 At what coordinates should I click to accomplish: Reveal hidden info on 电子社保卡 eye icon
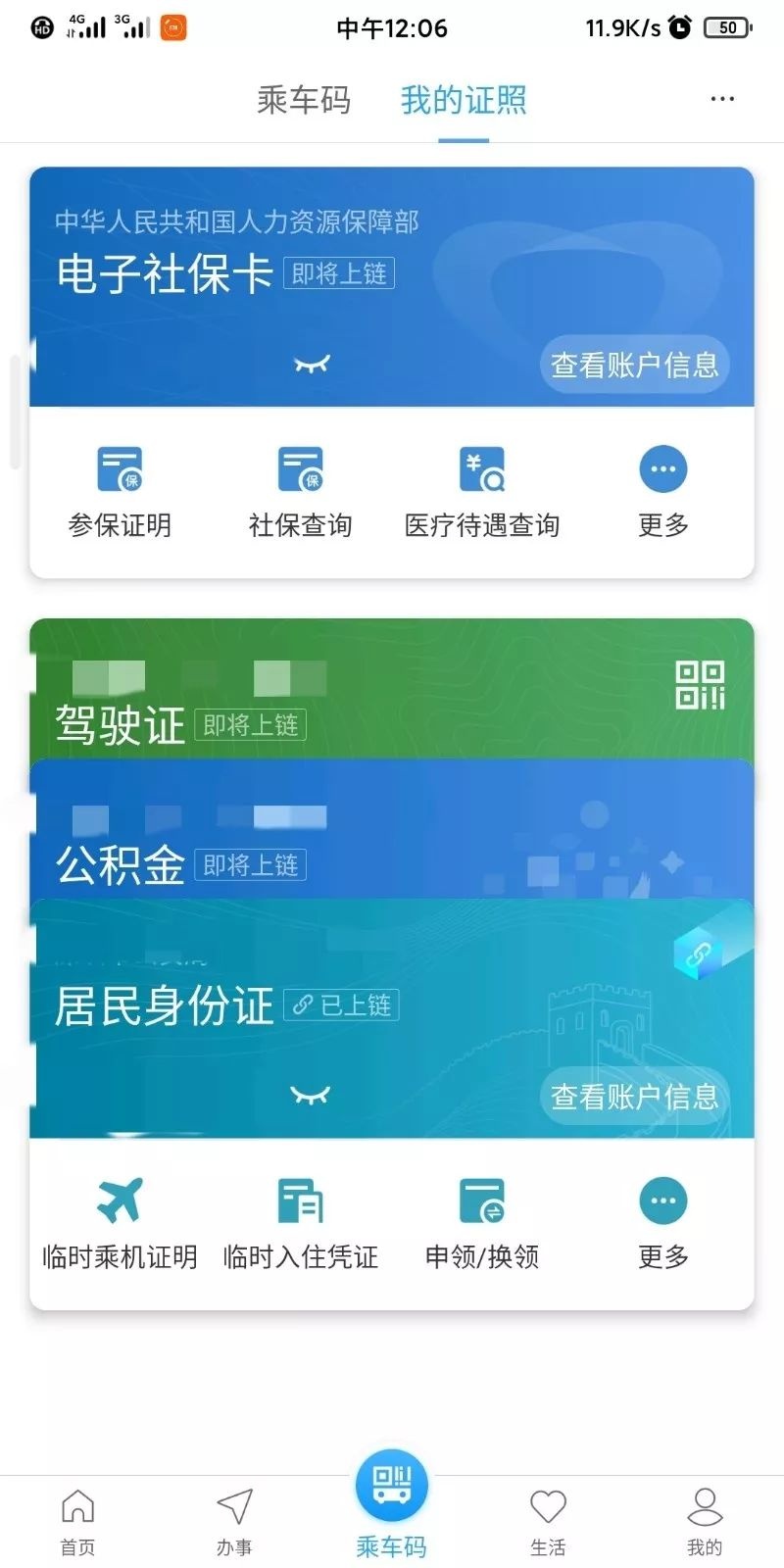coord(312,365)
